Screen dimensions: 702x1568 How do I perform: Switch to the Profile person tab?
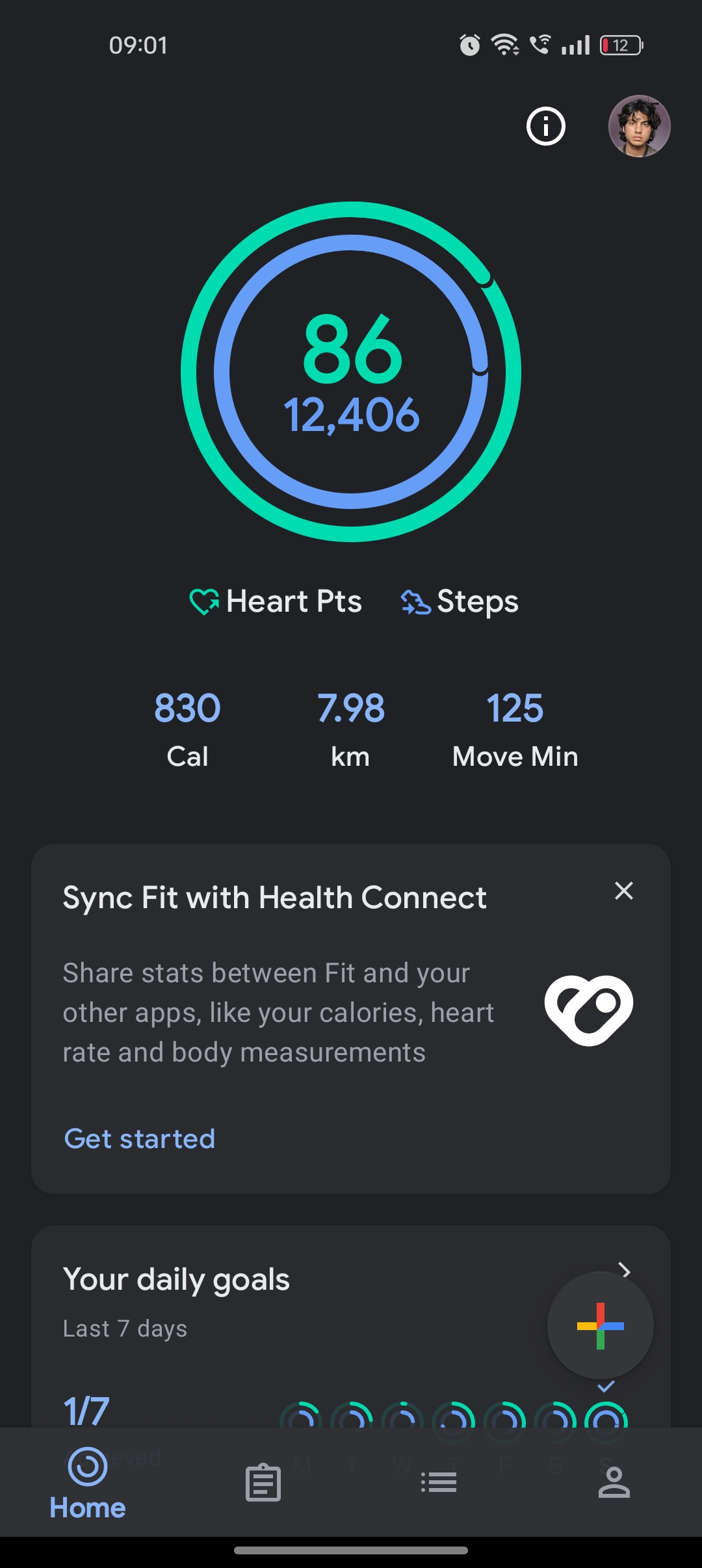coord(614,1483)
